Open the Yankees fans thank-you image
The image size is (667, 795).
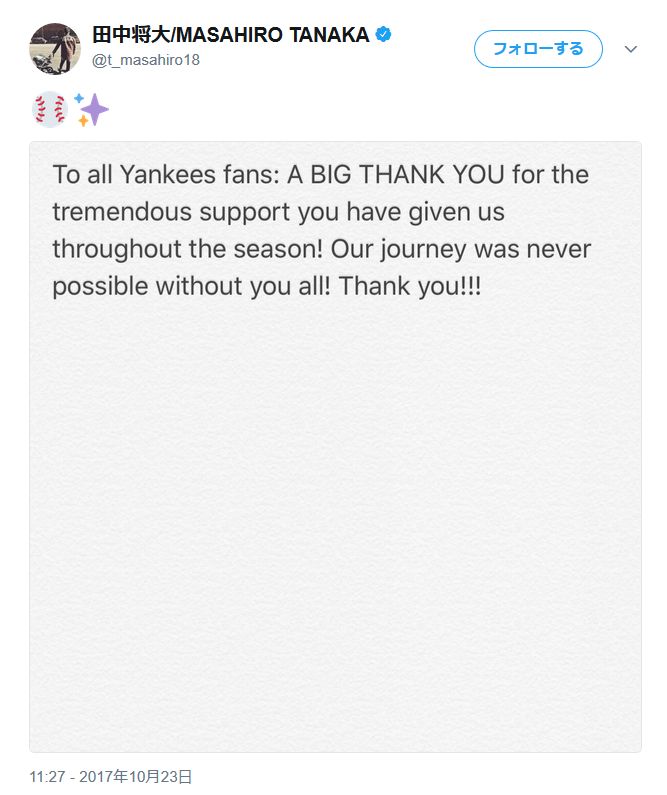335,446
